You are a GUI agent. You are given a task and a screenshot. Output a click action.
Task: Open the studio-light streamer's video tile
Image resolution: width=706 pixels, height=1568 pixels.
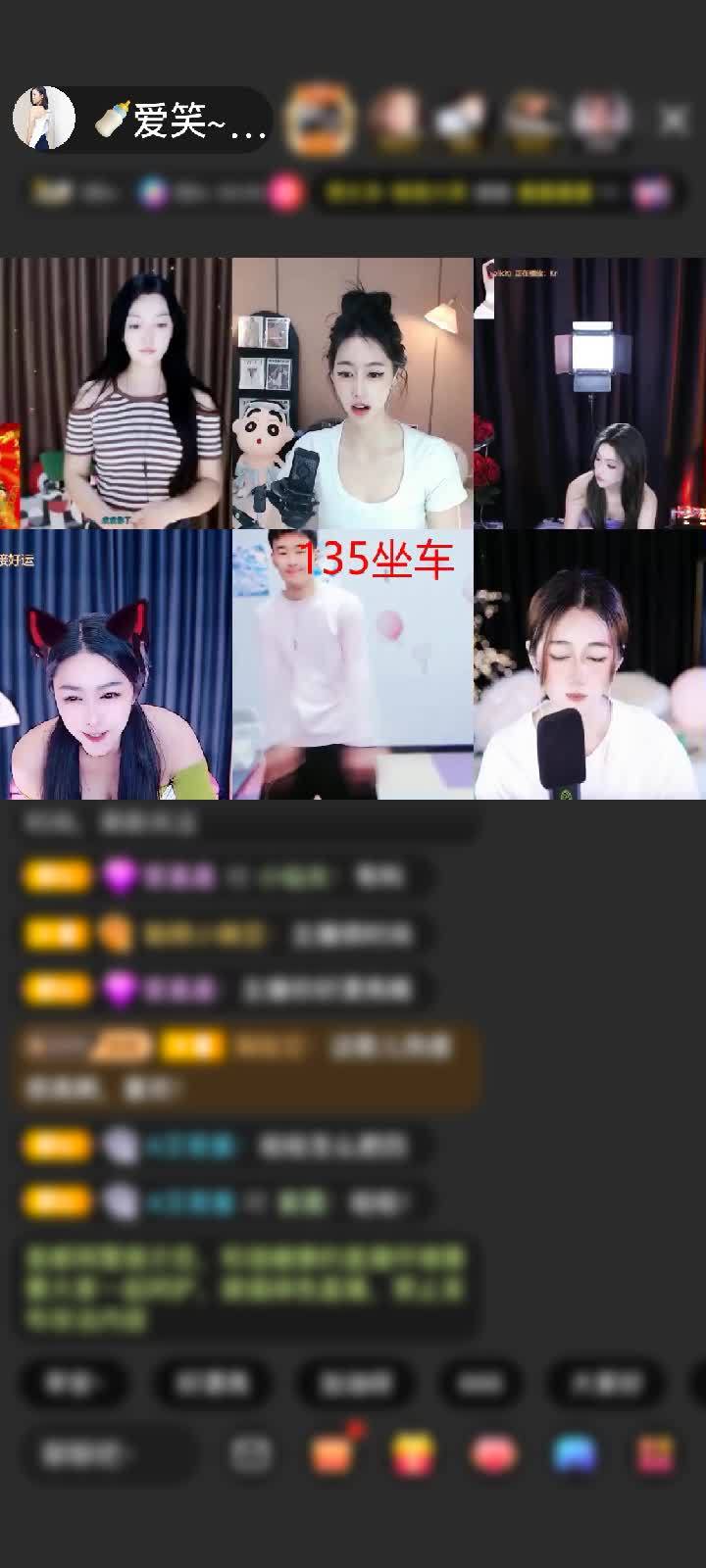click(x=589, y=393)
